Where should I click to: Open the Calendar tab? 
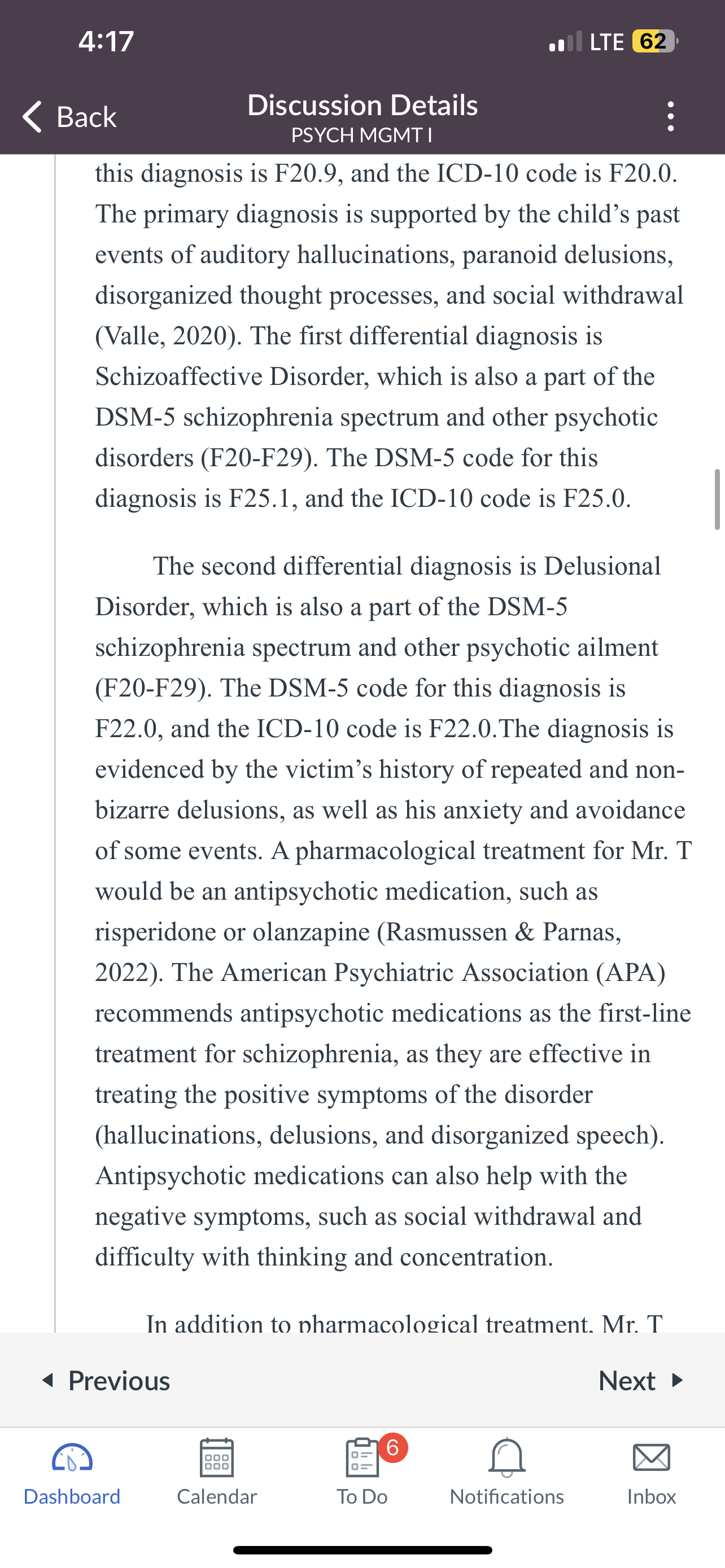[x=217, y=1472]
